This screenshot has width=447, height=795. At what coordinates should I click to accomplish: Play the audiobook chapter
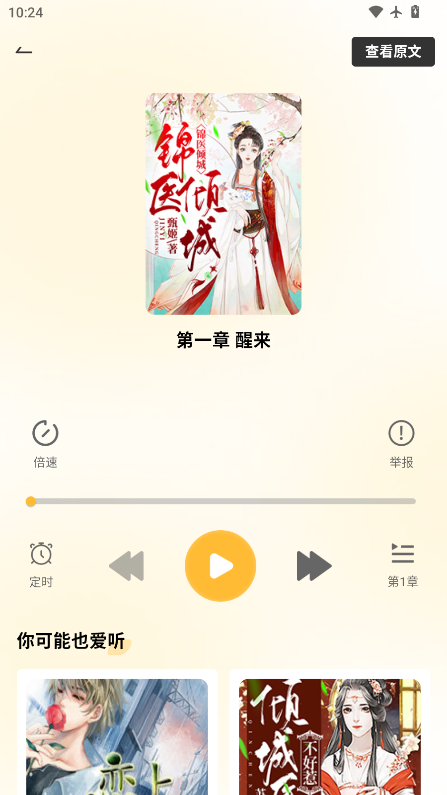[x=220, y=566]
